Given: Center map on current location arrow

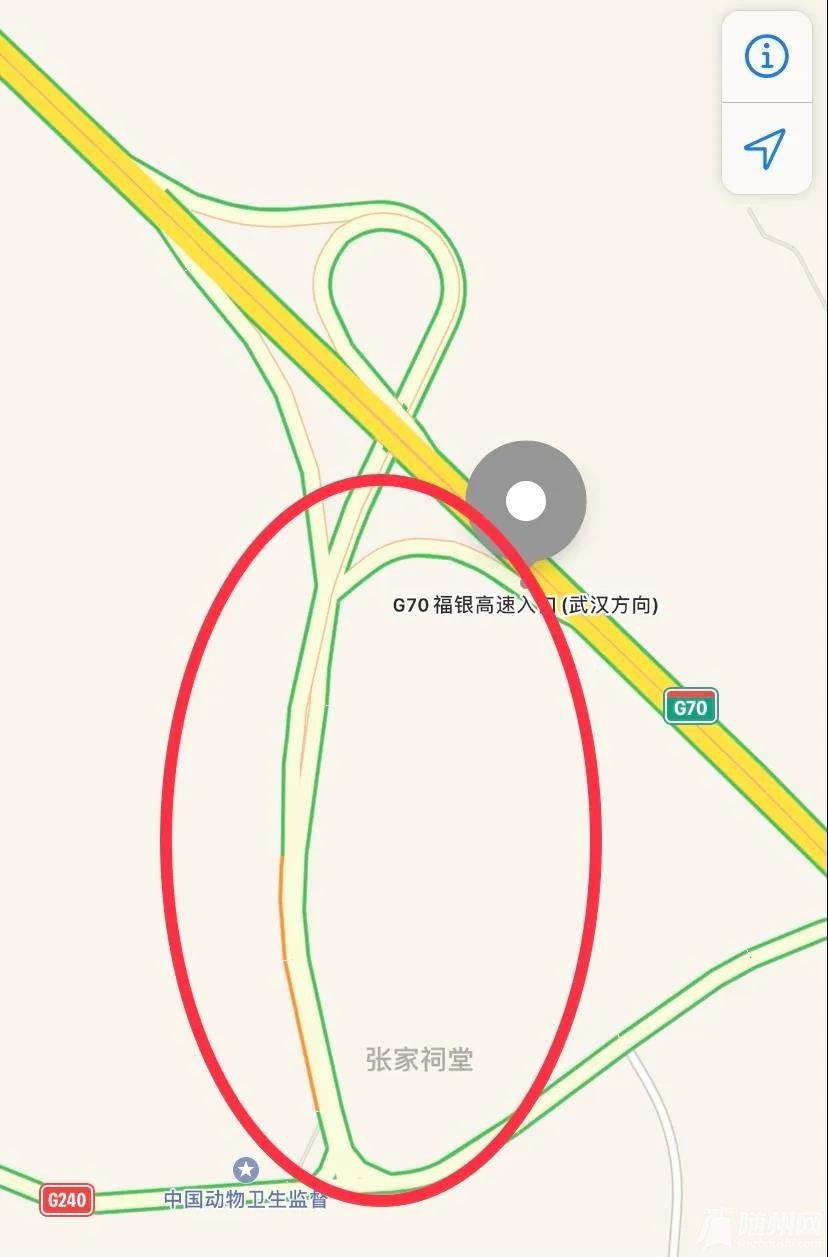Looking at the screenshot, I should [766, 149].
